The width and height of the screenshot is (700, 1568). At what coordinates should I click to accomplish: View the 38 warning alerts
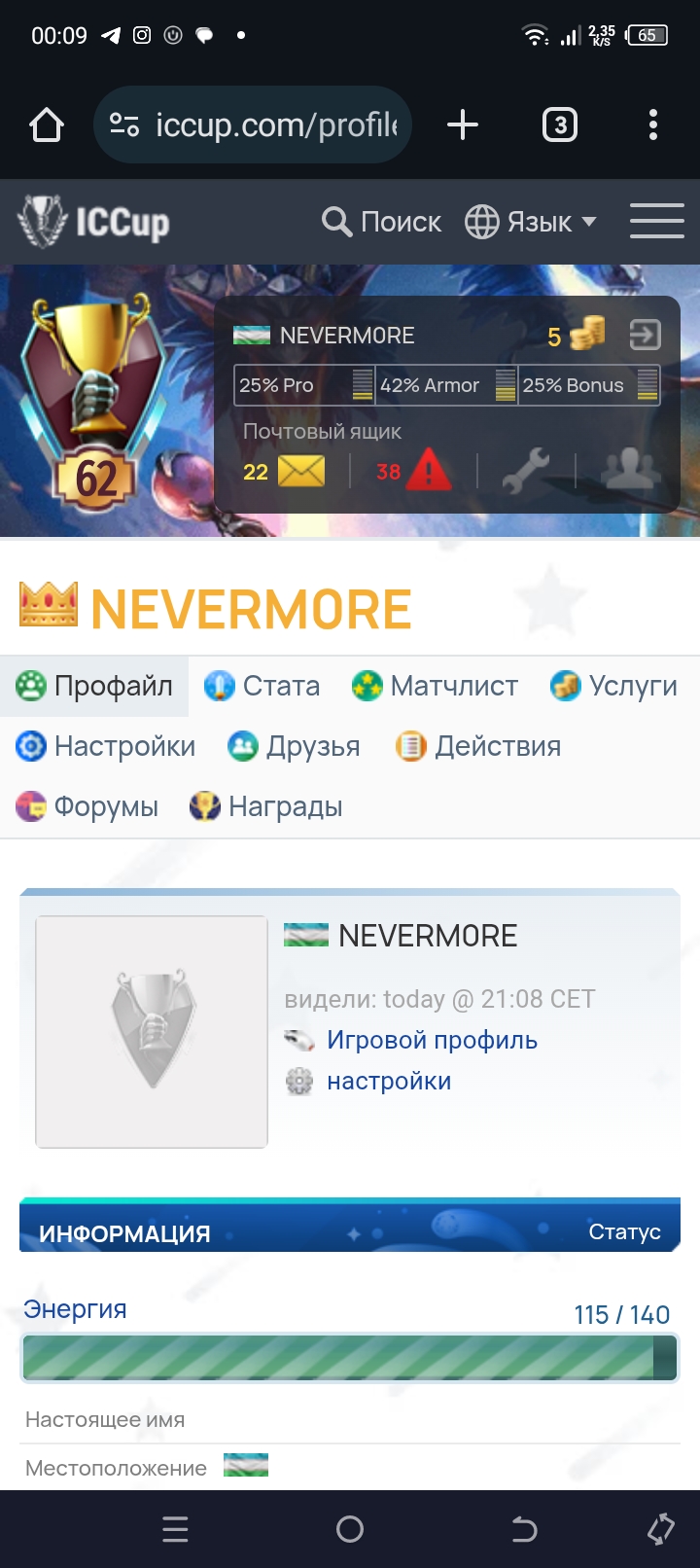413,472
